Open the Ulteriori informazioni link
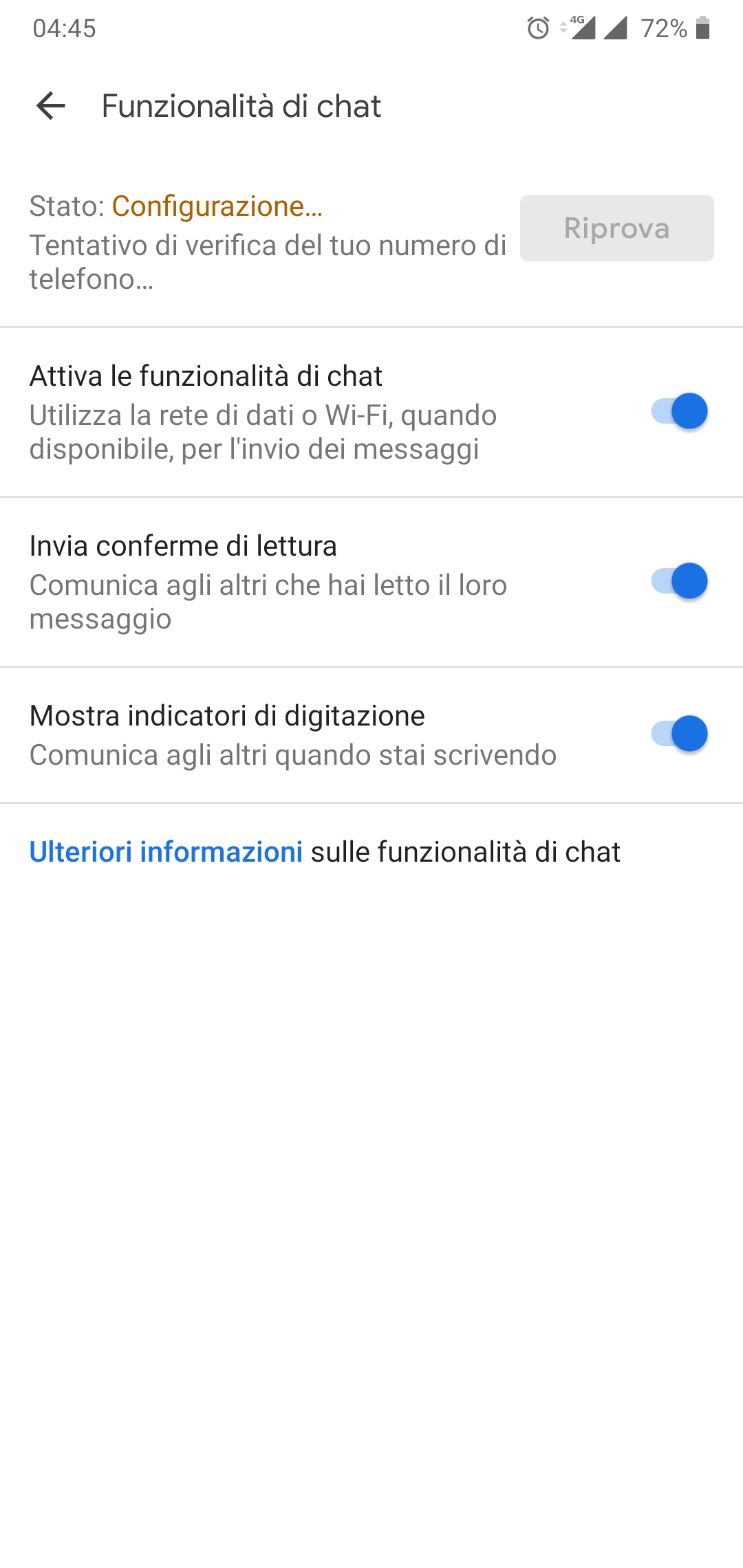 (166, 851)
